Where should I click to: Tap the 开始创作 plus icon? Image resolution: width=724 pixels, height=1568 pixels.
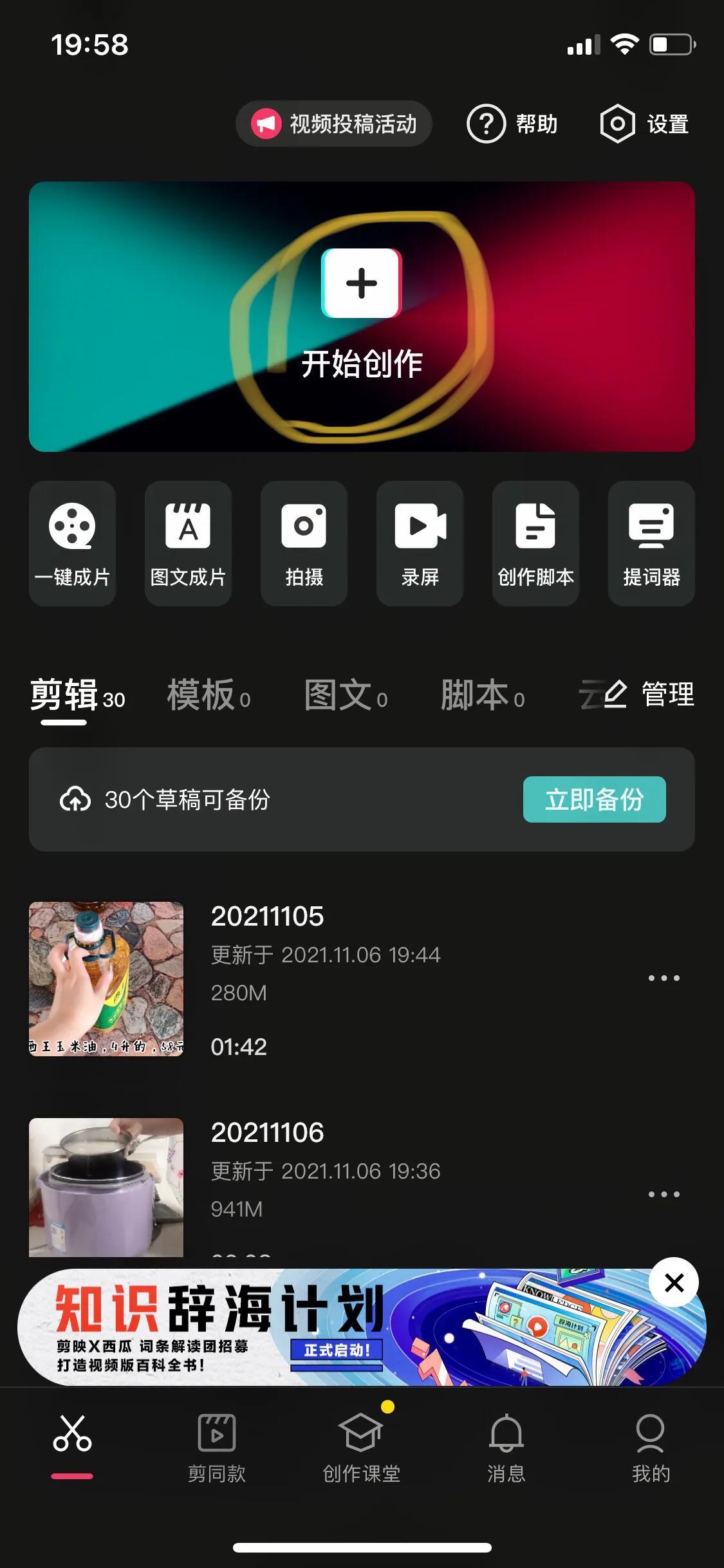point(362,283)
